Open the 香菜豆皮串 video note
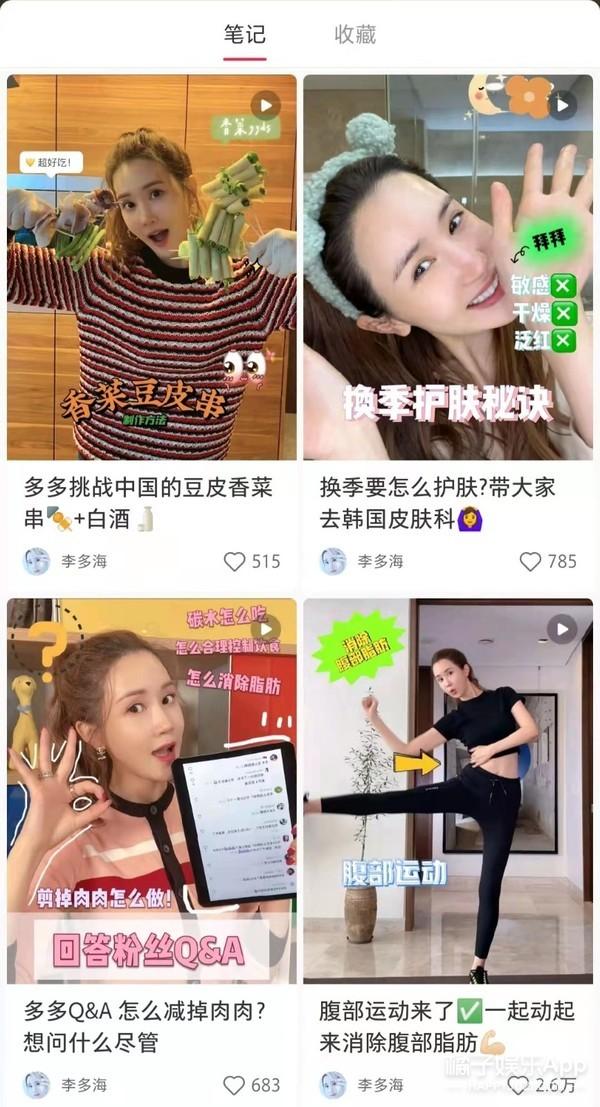This screenshot has width=600, height=1107. [152, 267]
